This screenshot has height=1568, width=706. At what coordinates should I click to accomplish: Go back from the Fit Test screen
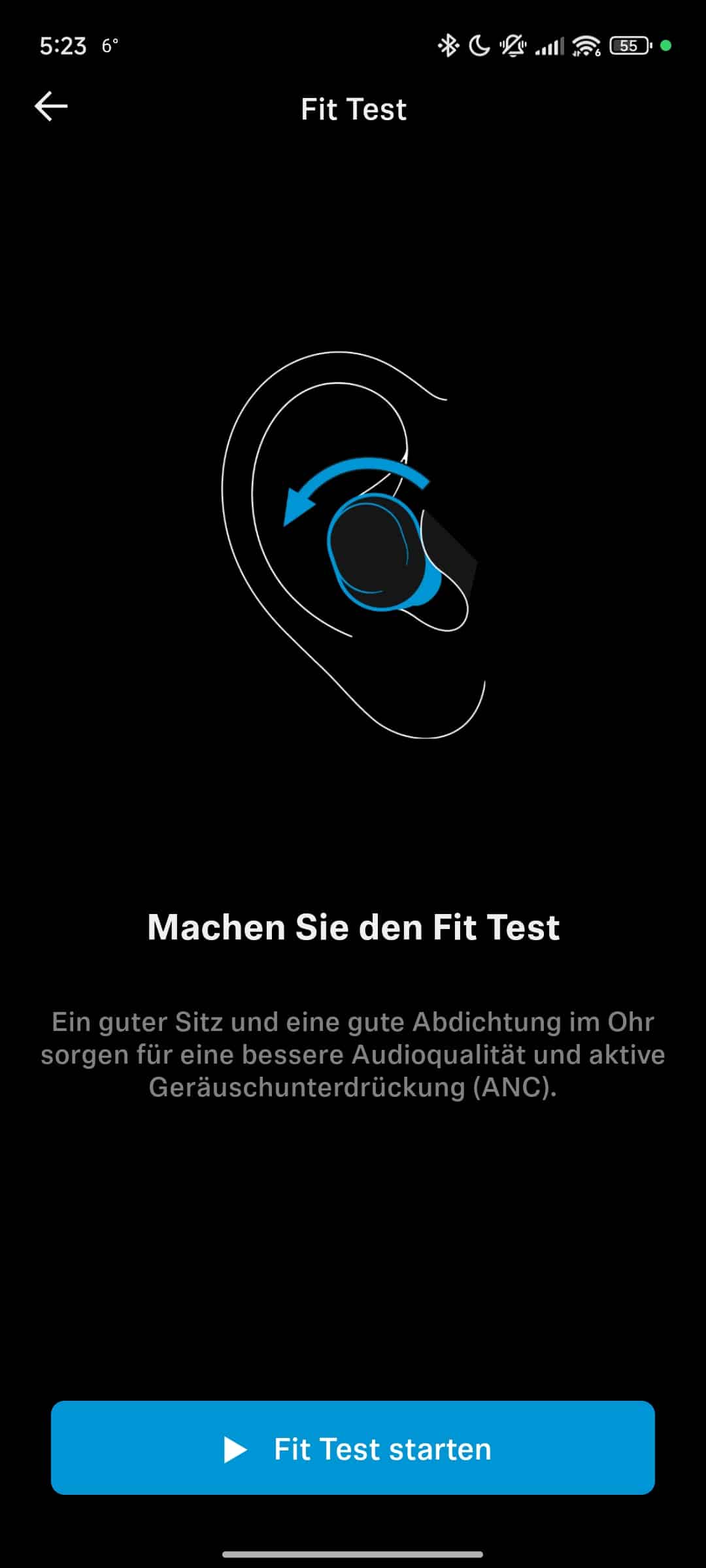click(51, 107)
